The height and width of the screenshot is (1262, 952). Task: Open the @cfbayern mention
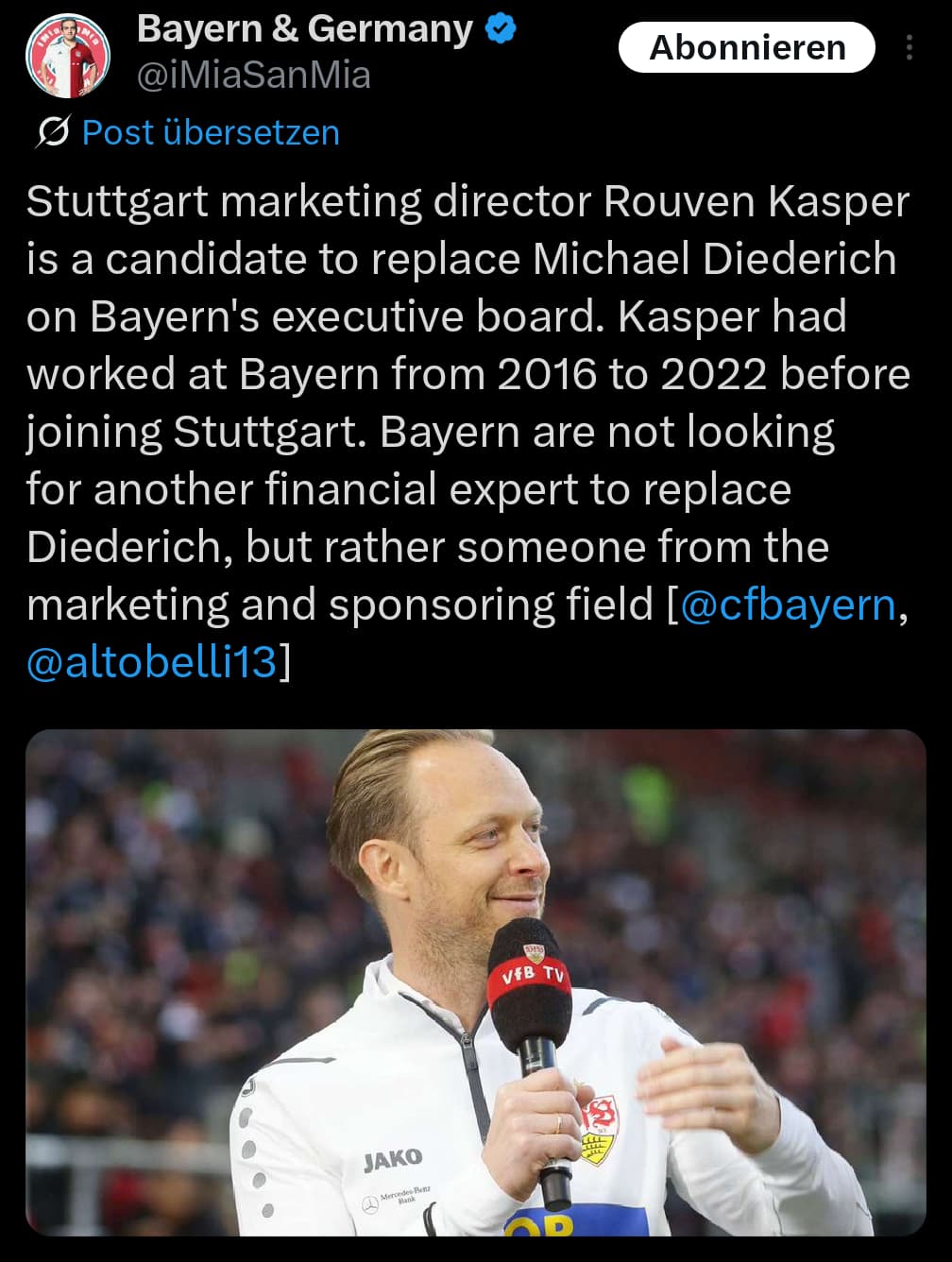point(787,605)
